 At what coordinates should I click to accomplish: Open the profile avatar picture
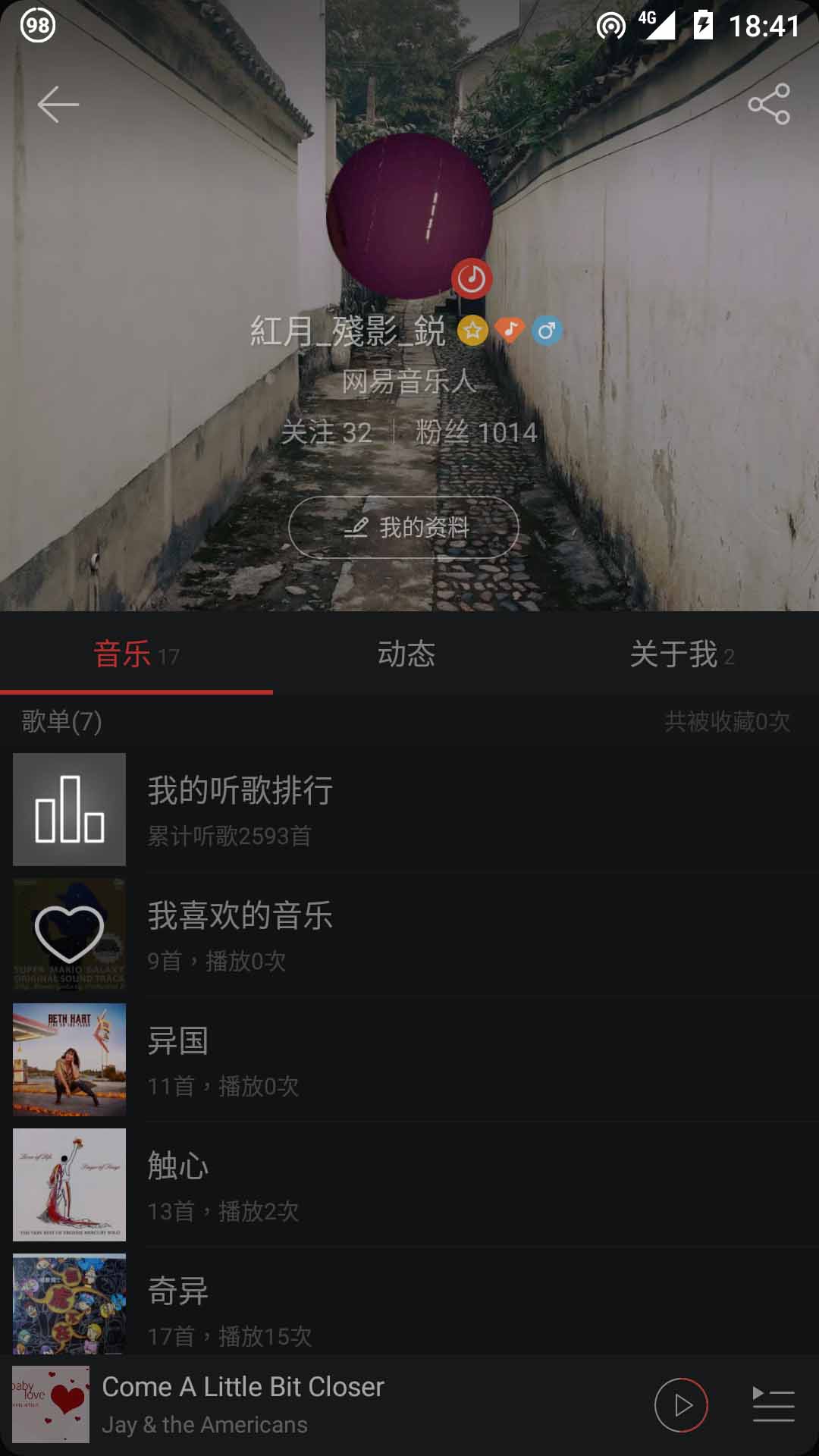pyautogui.click(x=409, y=216)
